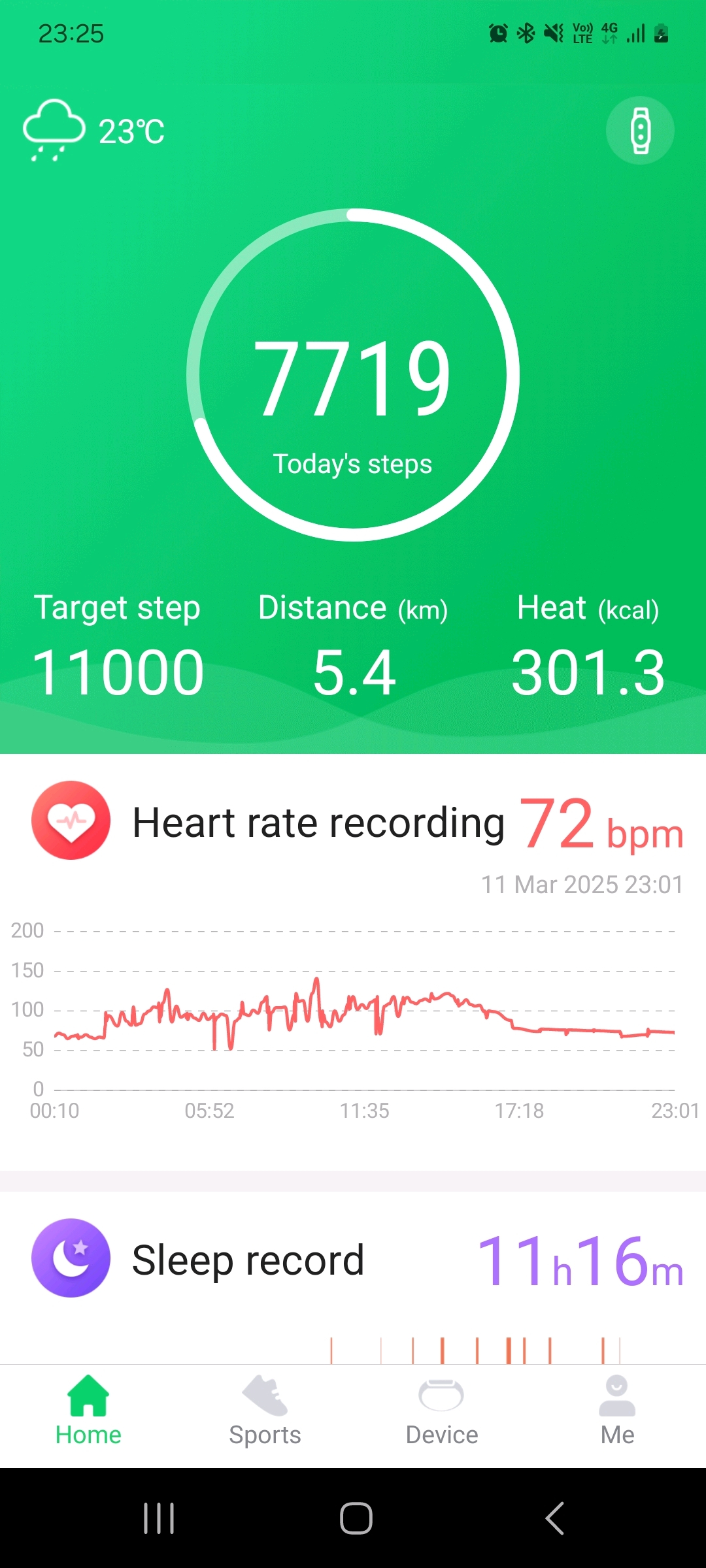Open the recent apps view
This screenshot has width=706, height=1568.
[159, 1518]
